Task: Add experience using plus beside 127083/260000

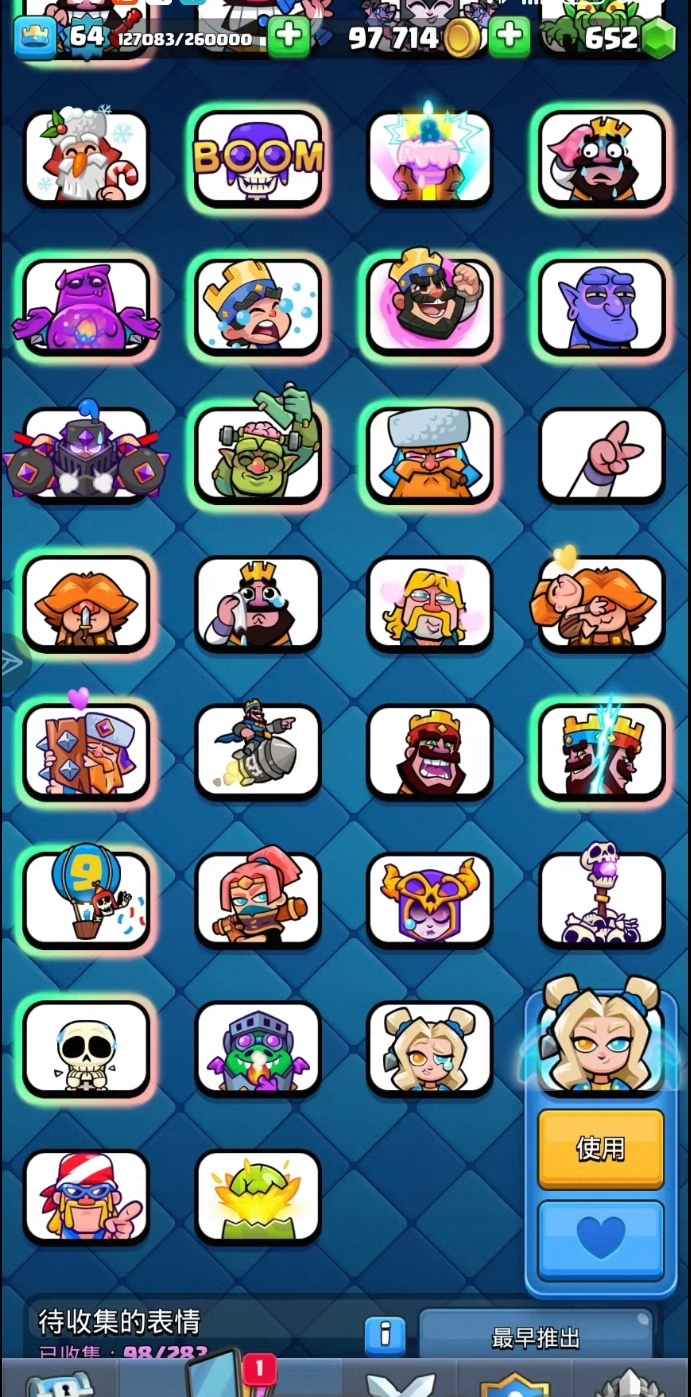Action: tap(288, 38)
